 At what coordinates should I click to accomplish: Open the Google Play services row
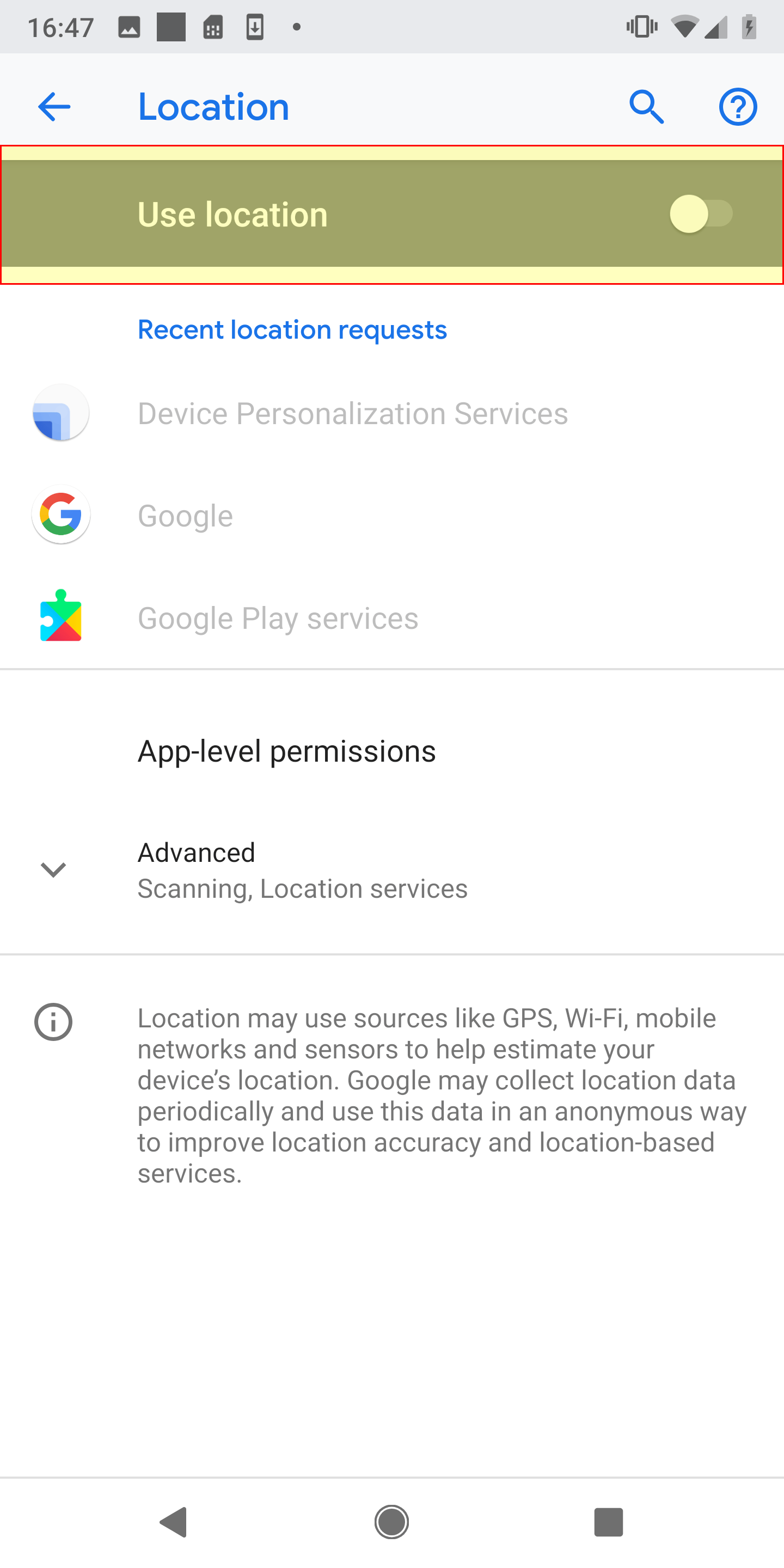tap(278, 618)
